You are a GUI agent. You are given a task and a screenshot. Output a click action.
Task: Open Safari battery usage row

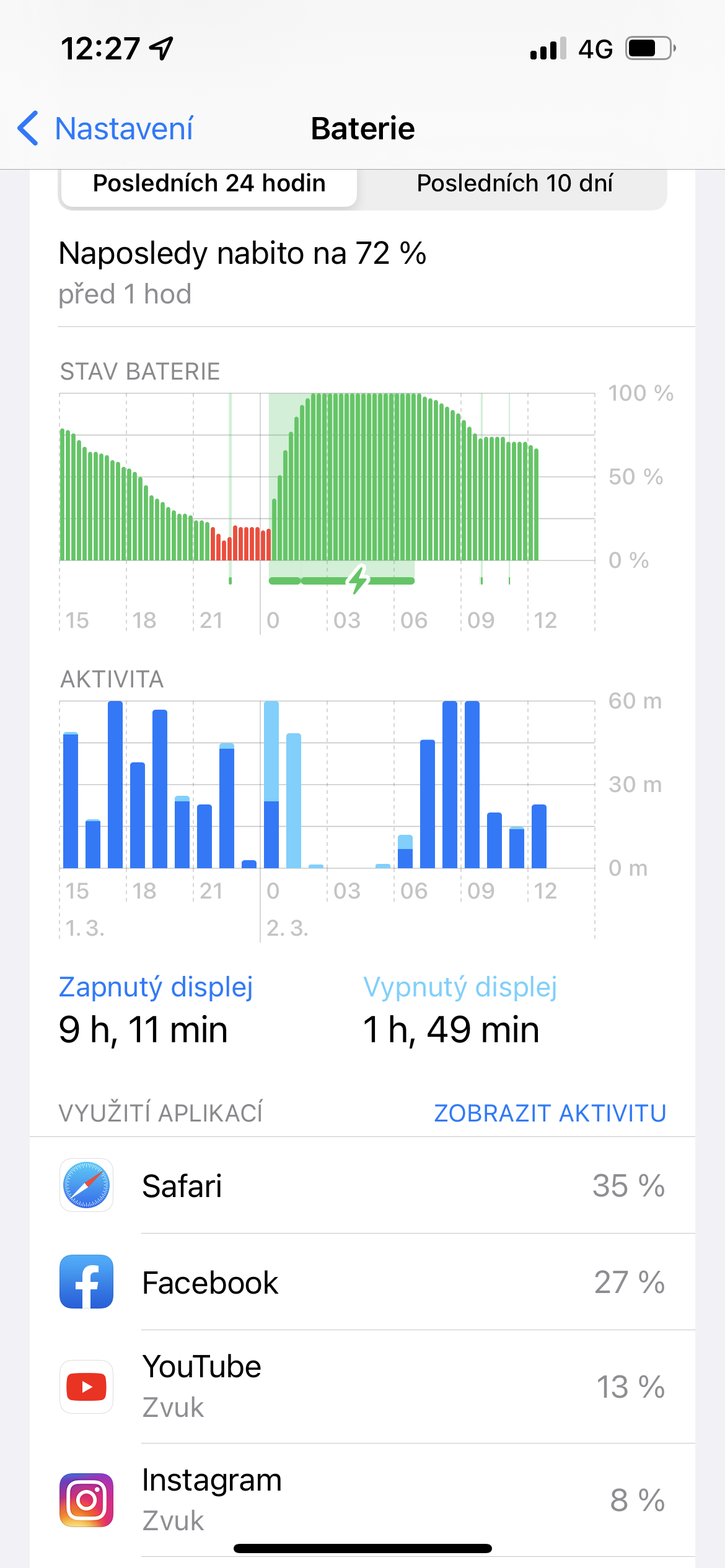362,1185
